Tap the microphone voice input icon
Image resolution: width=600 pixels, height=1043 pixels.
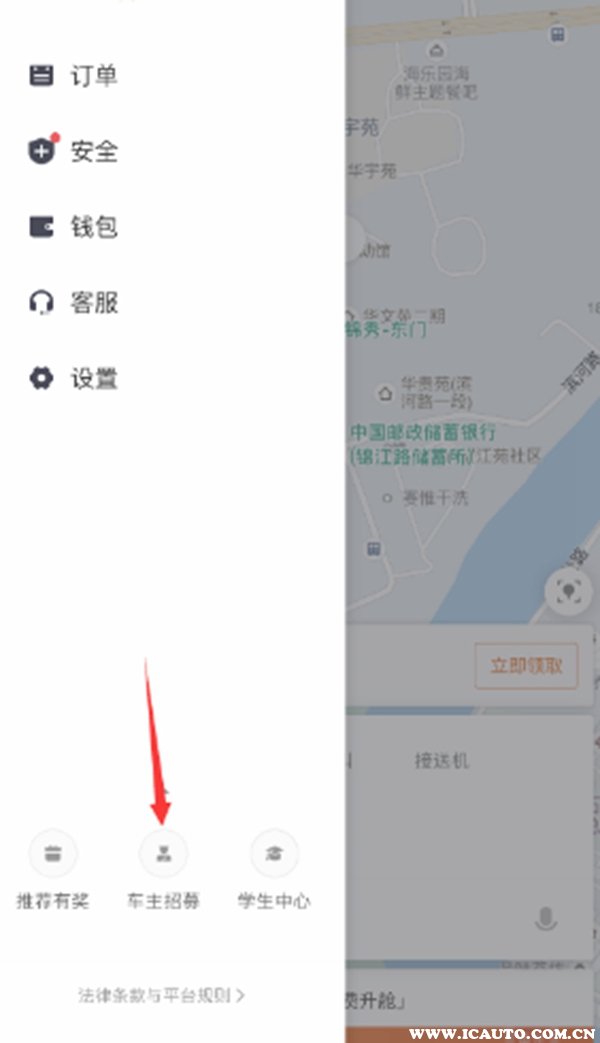545,920
